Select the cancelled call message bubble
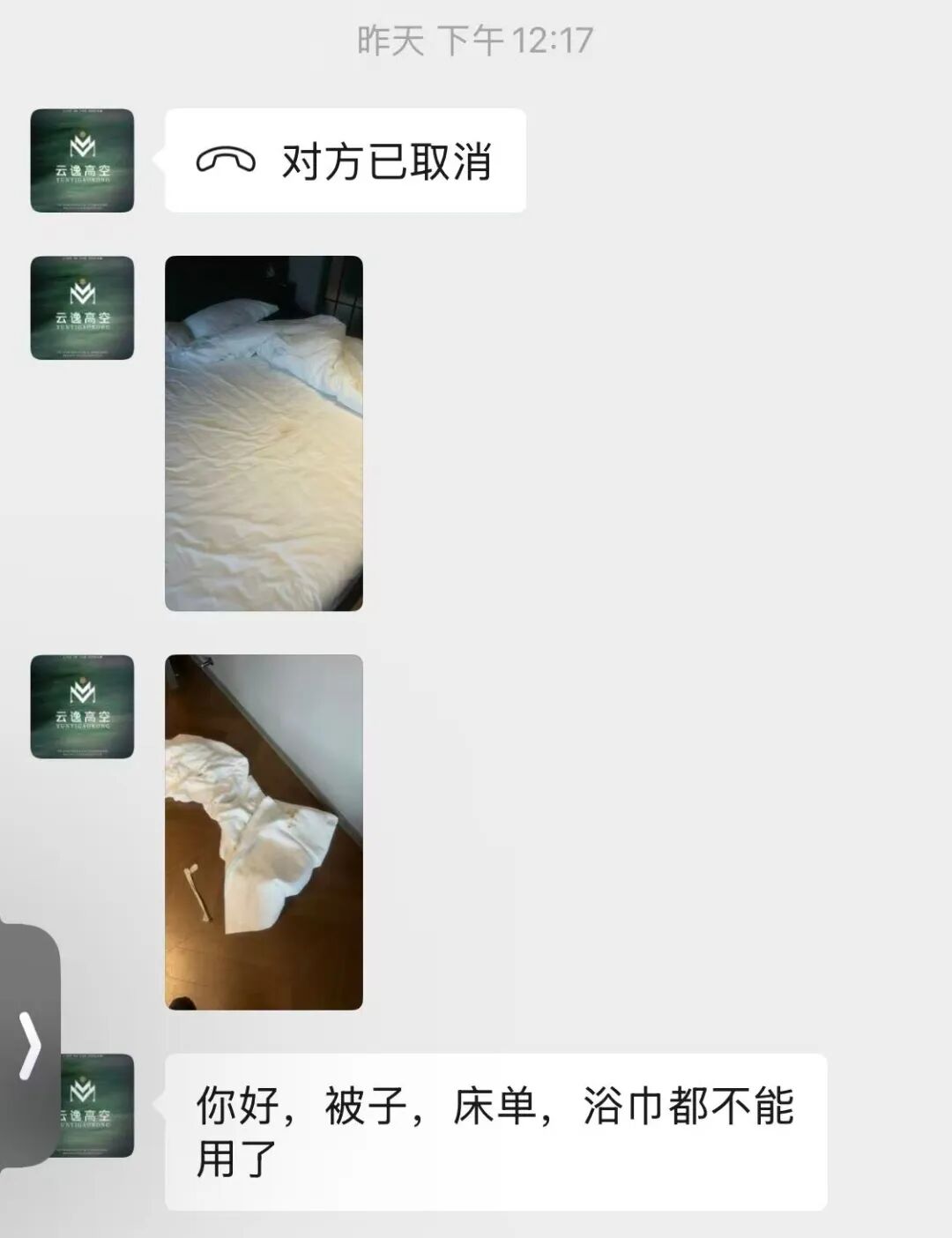This screenshot has width=952, height=1238. click(x=344, y=160)
